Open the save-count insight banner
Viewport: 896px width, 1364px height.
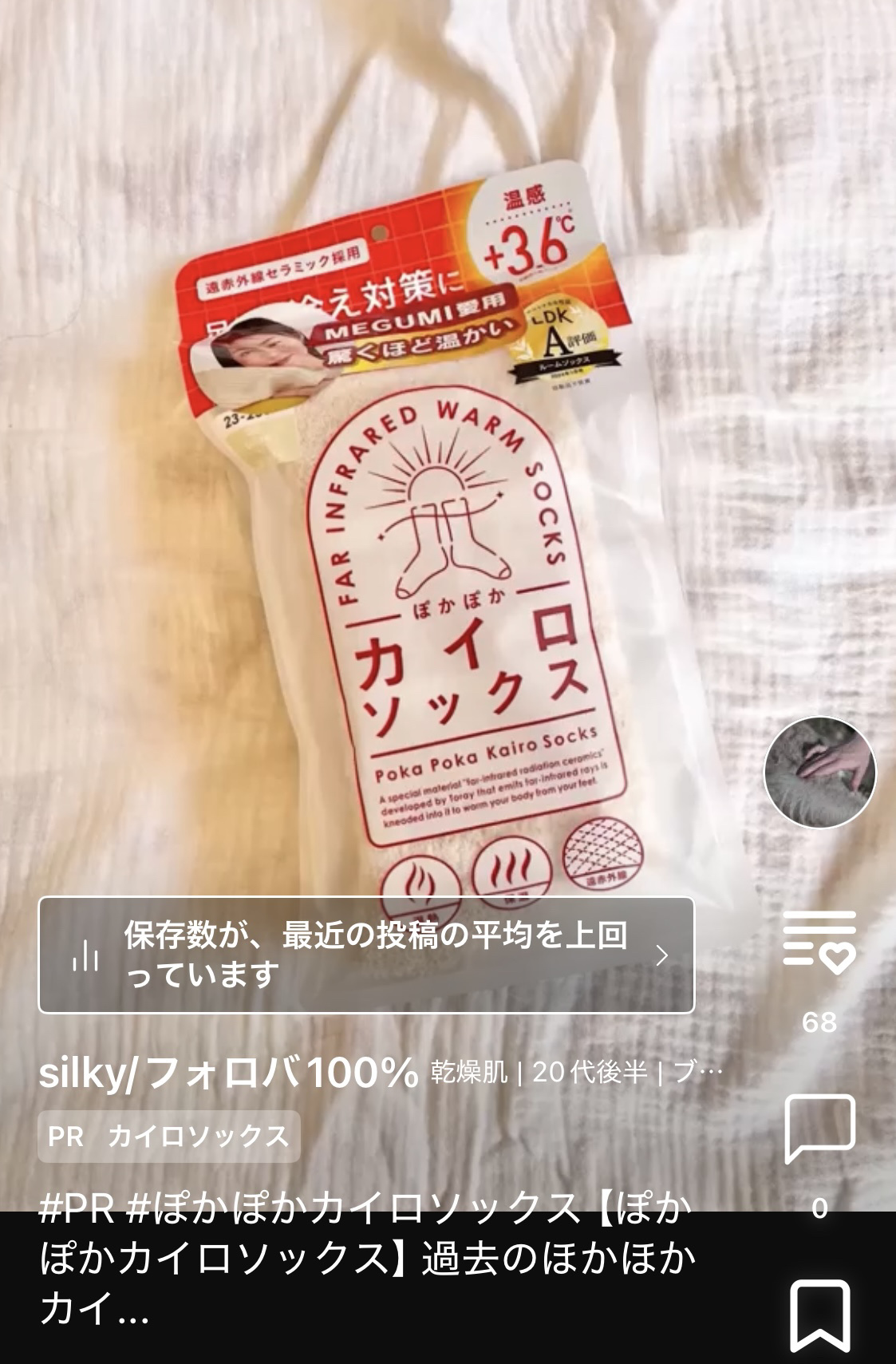coord(366,955)
